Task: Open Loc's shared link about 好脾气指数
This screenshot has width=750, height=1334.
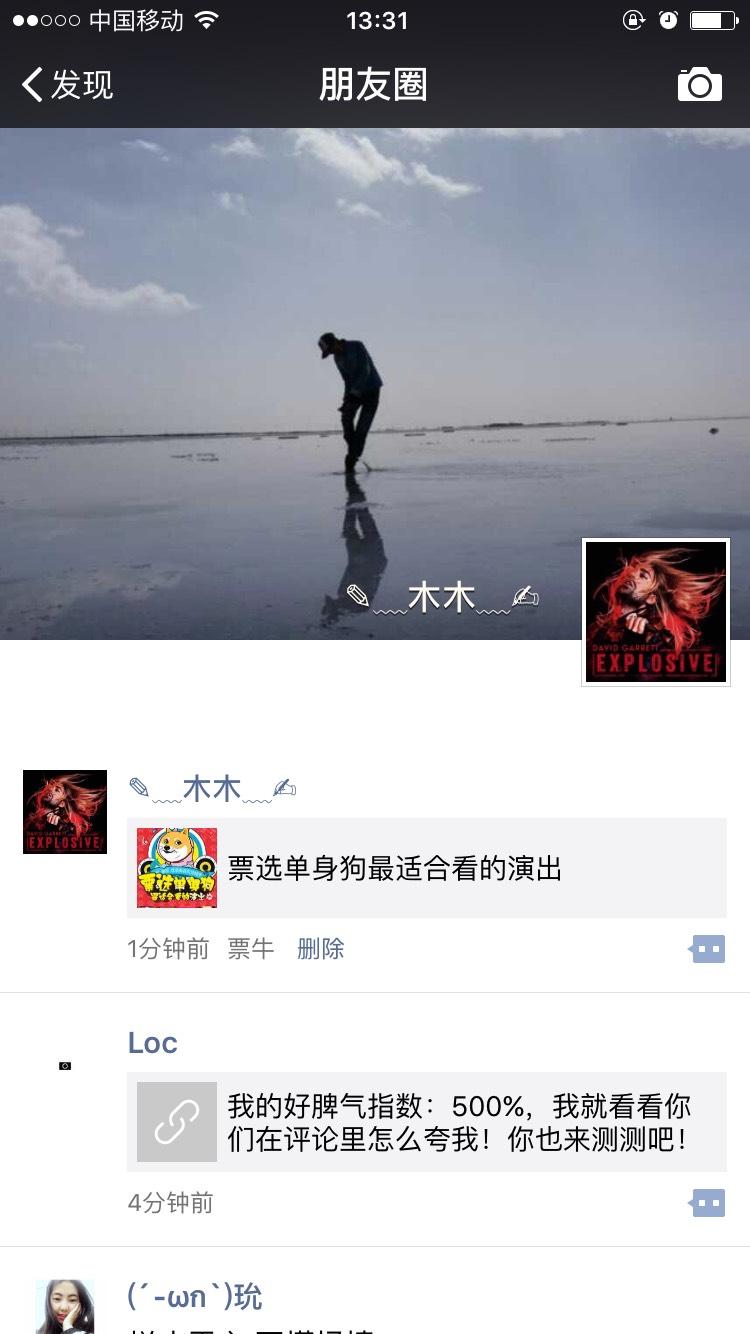Action: tap(426, 1122)
